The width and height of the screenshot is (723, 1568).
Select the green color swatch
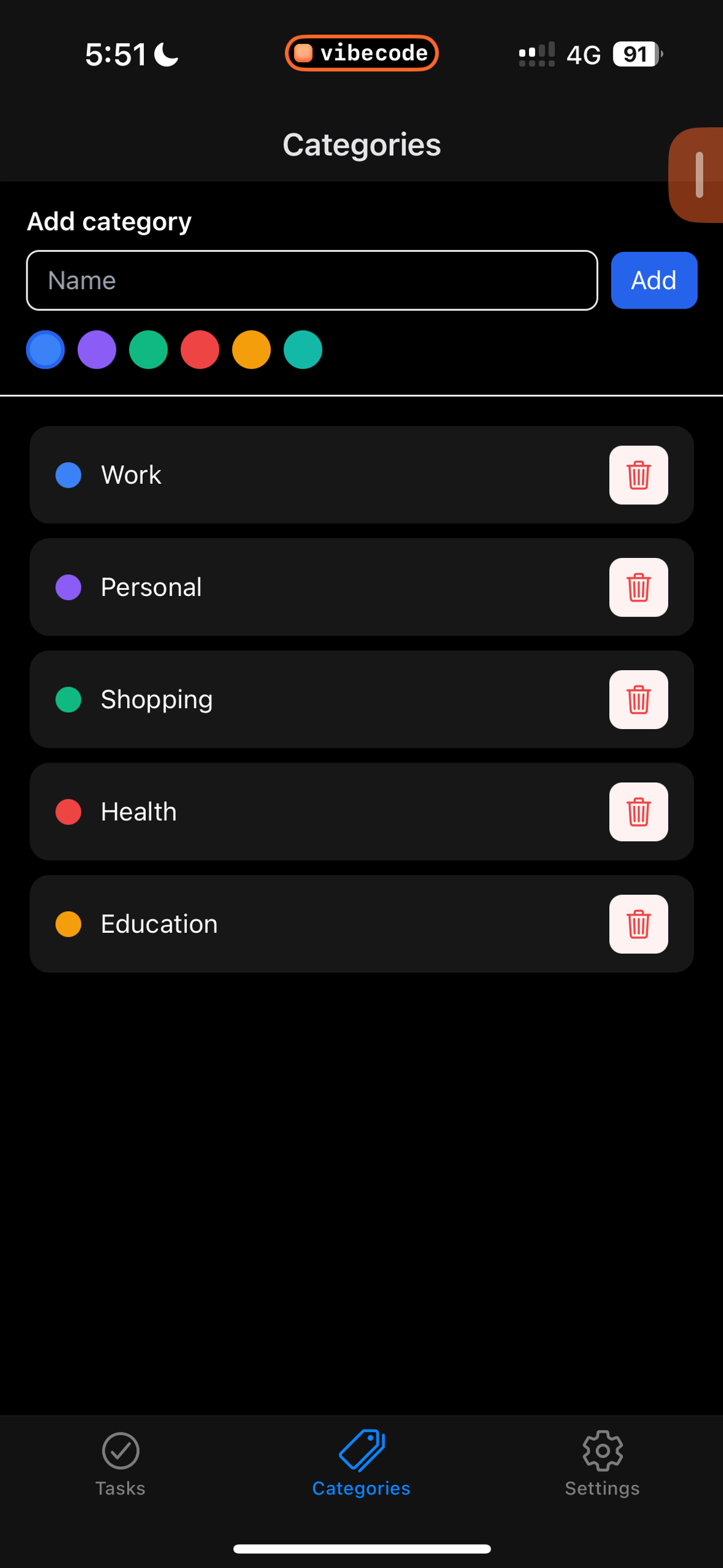(148, 350)
